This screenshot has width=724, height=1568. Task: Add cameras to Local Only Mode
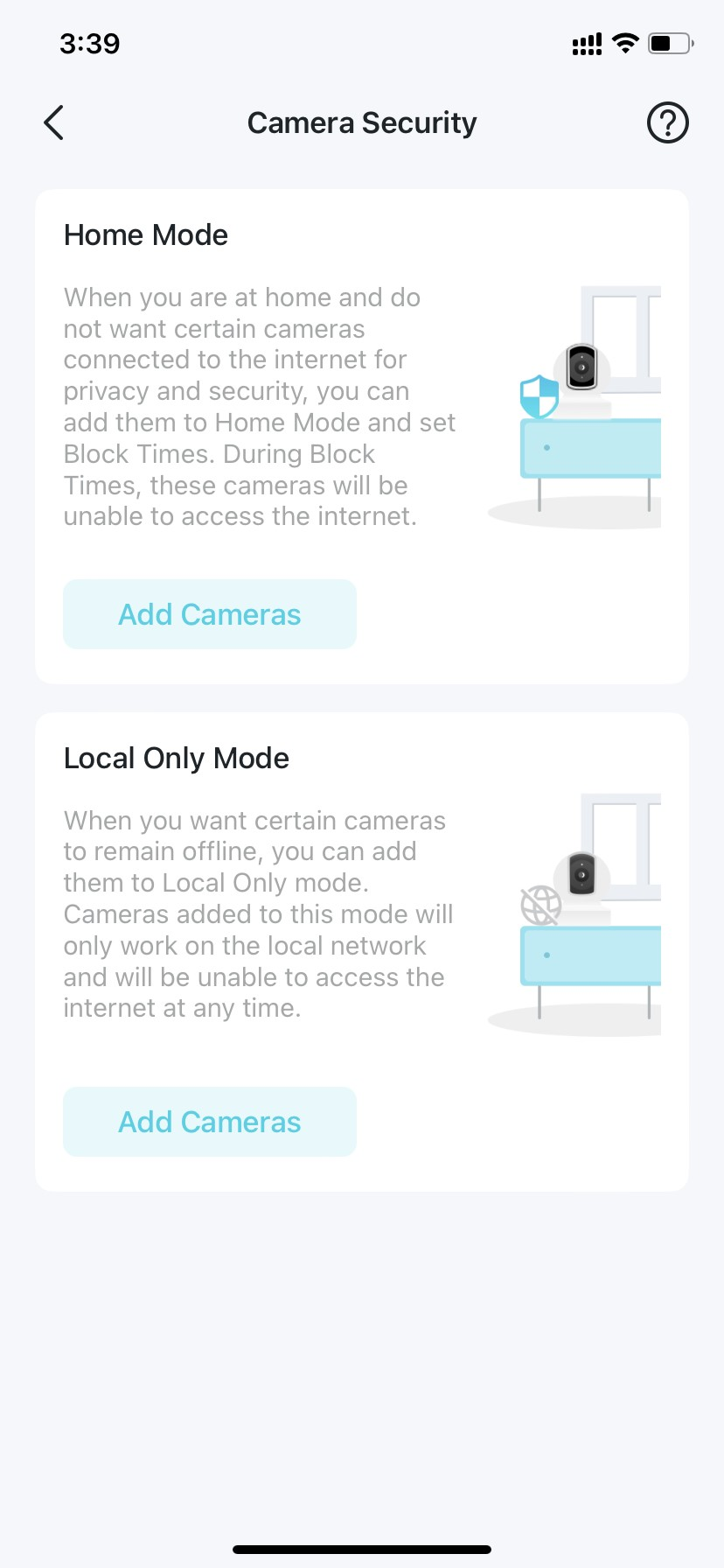tap(210, 1122)
